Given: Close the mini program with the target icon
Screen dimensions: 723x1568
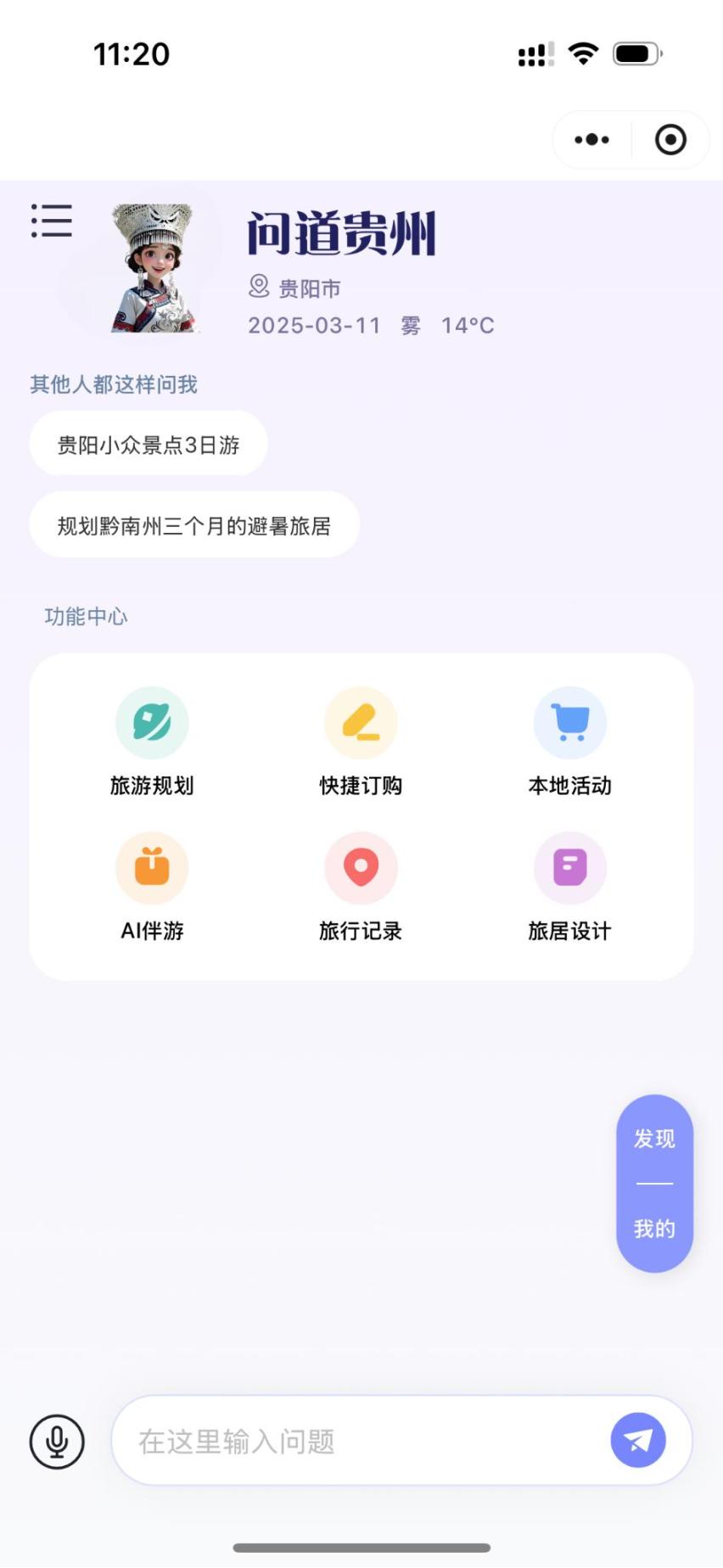Looking at the screenshot, I should click(x=670, y=140).
